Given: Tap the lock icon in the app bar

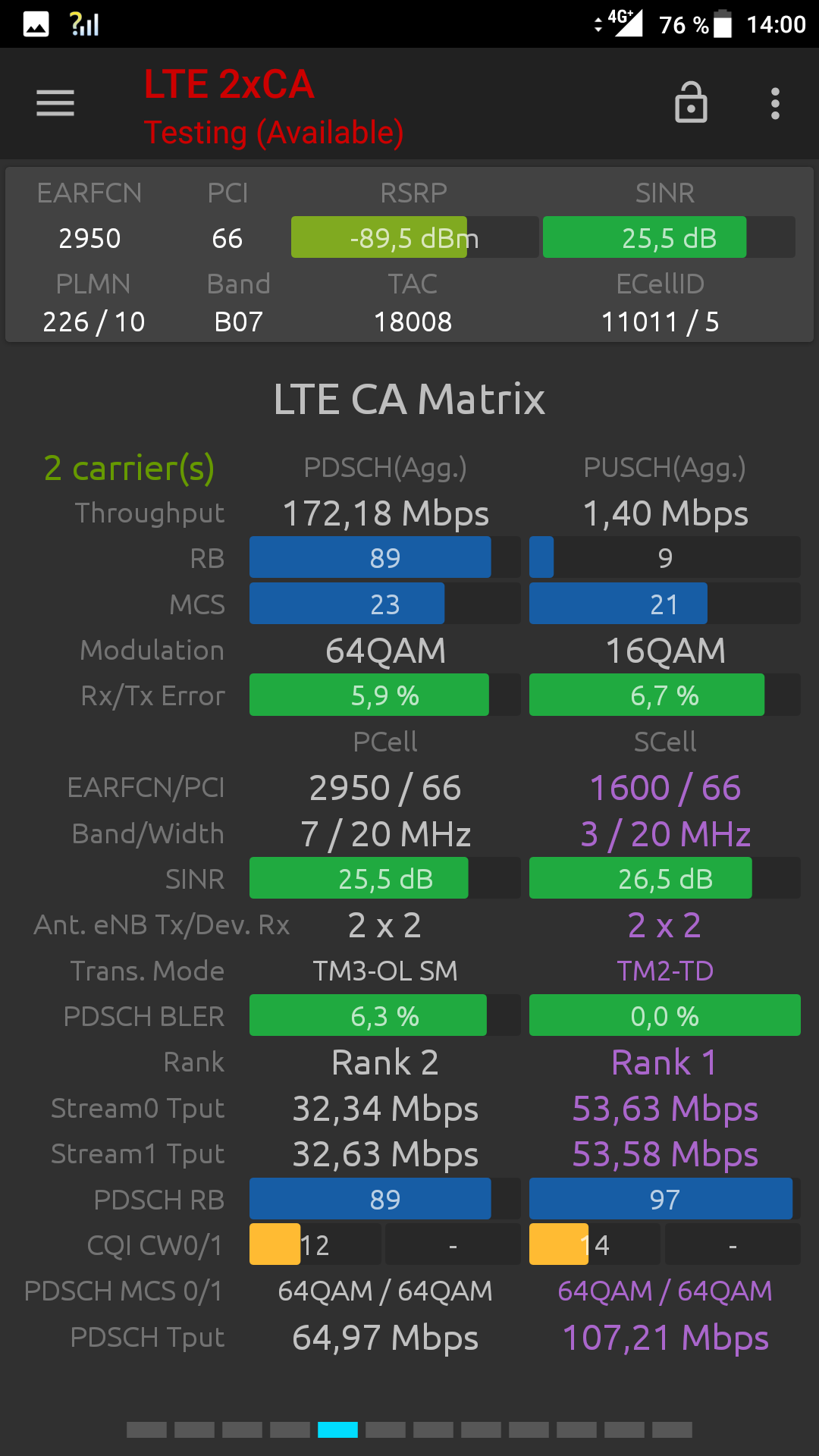Looking at the screenshot, I should tap(691, 102).
